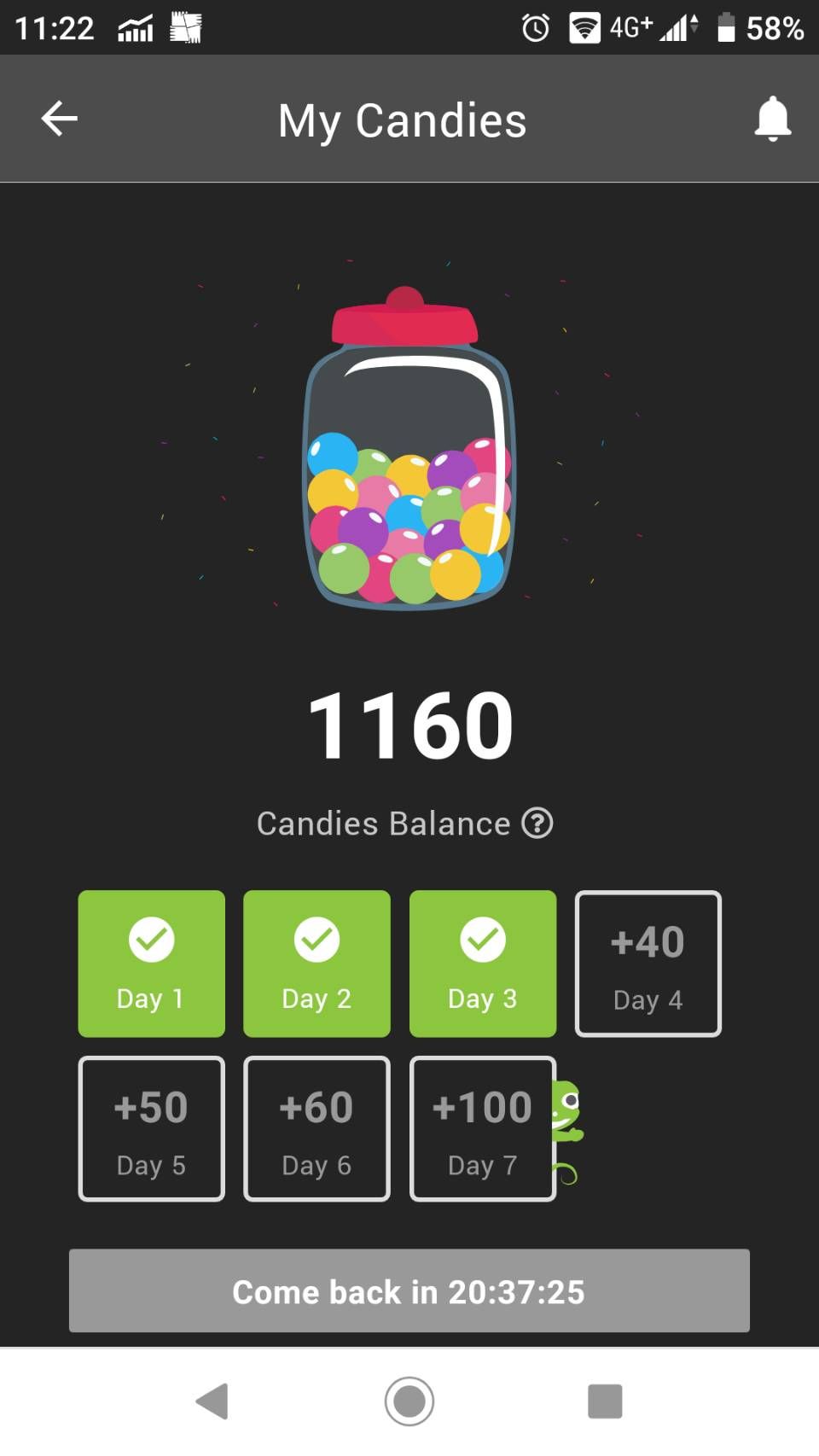Select the +50 Day 5 reward
This screenshot has width=819, height=1456.
[x=152, y=1128]
